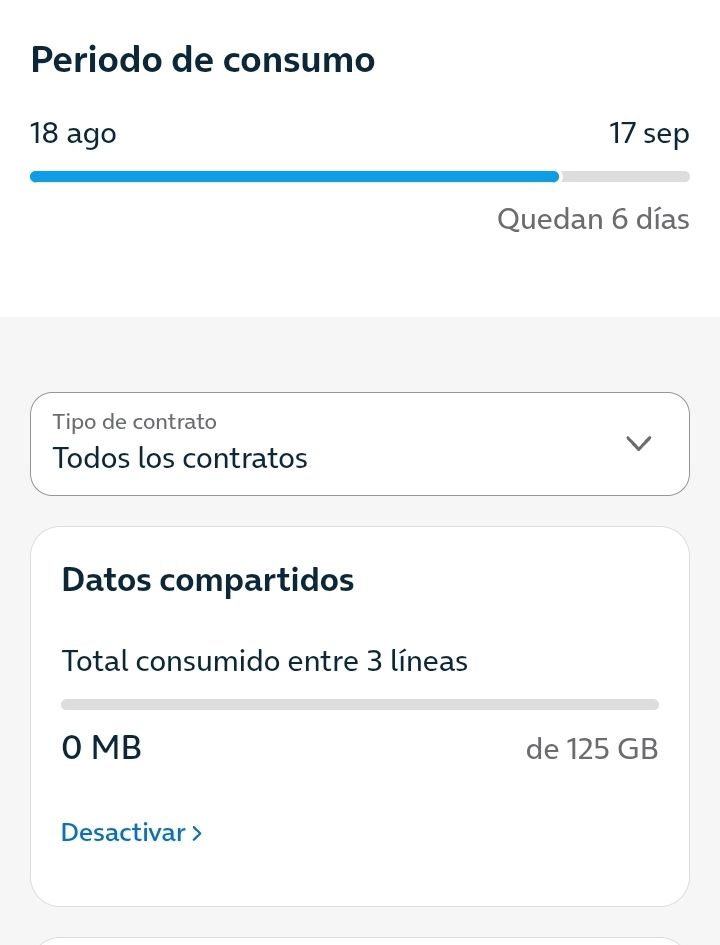
Task: Expand the contract filter chevron
Action: click(x=638, y=443)
